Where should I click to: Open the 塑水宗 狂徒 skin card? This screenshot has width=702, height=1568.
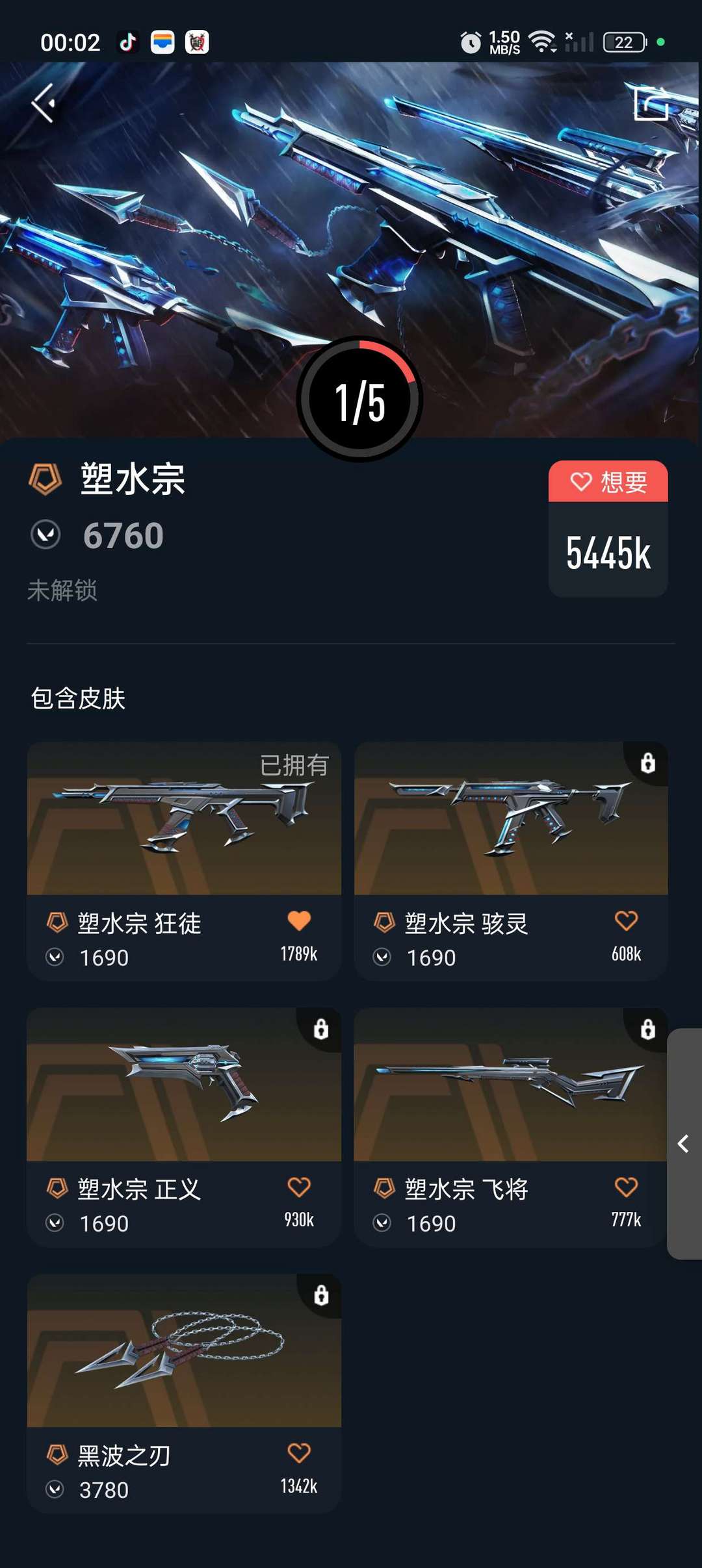pyautogui.click(x=184, y=818)
